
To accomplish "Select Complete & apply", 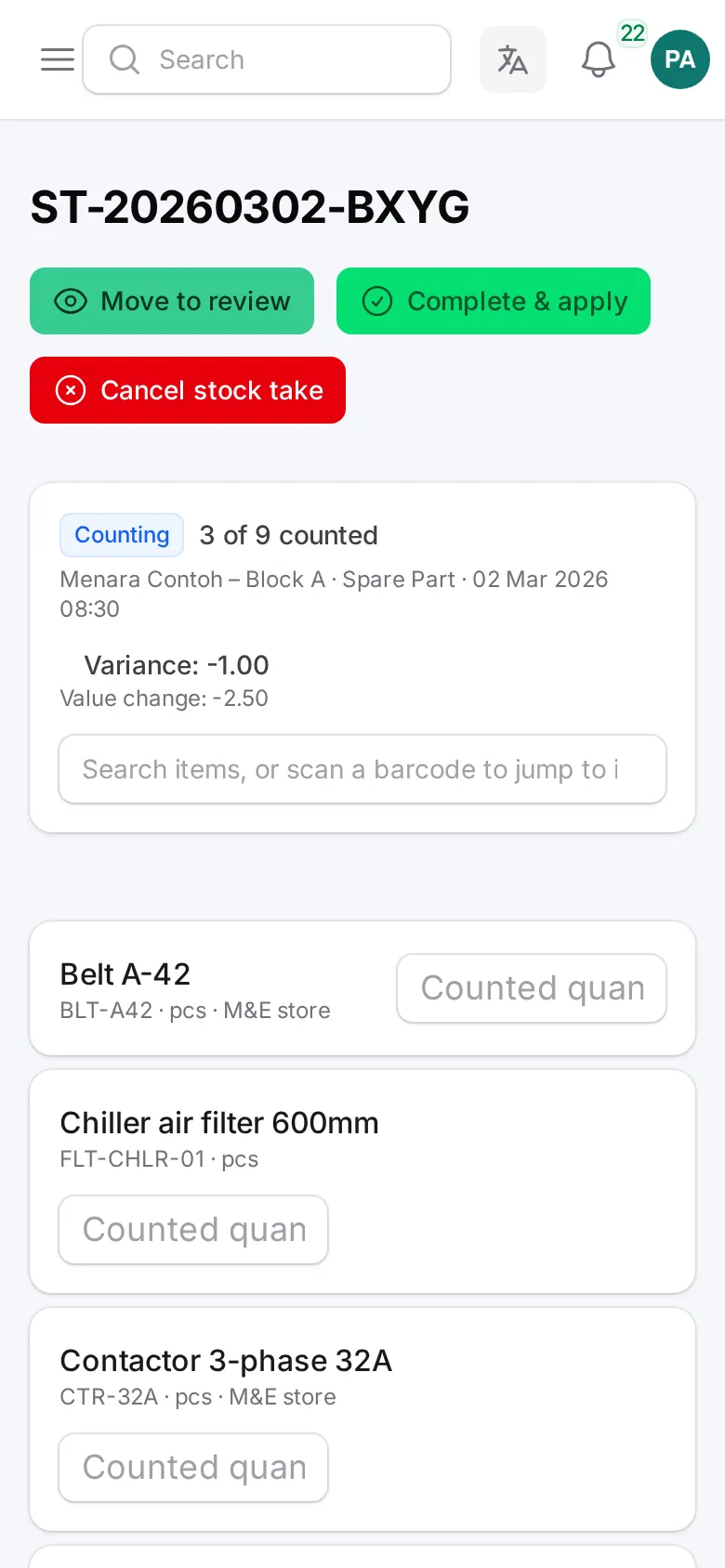I will click(494, 301).
